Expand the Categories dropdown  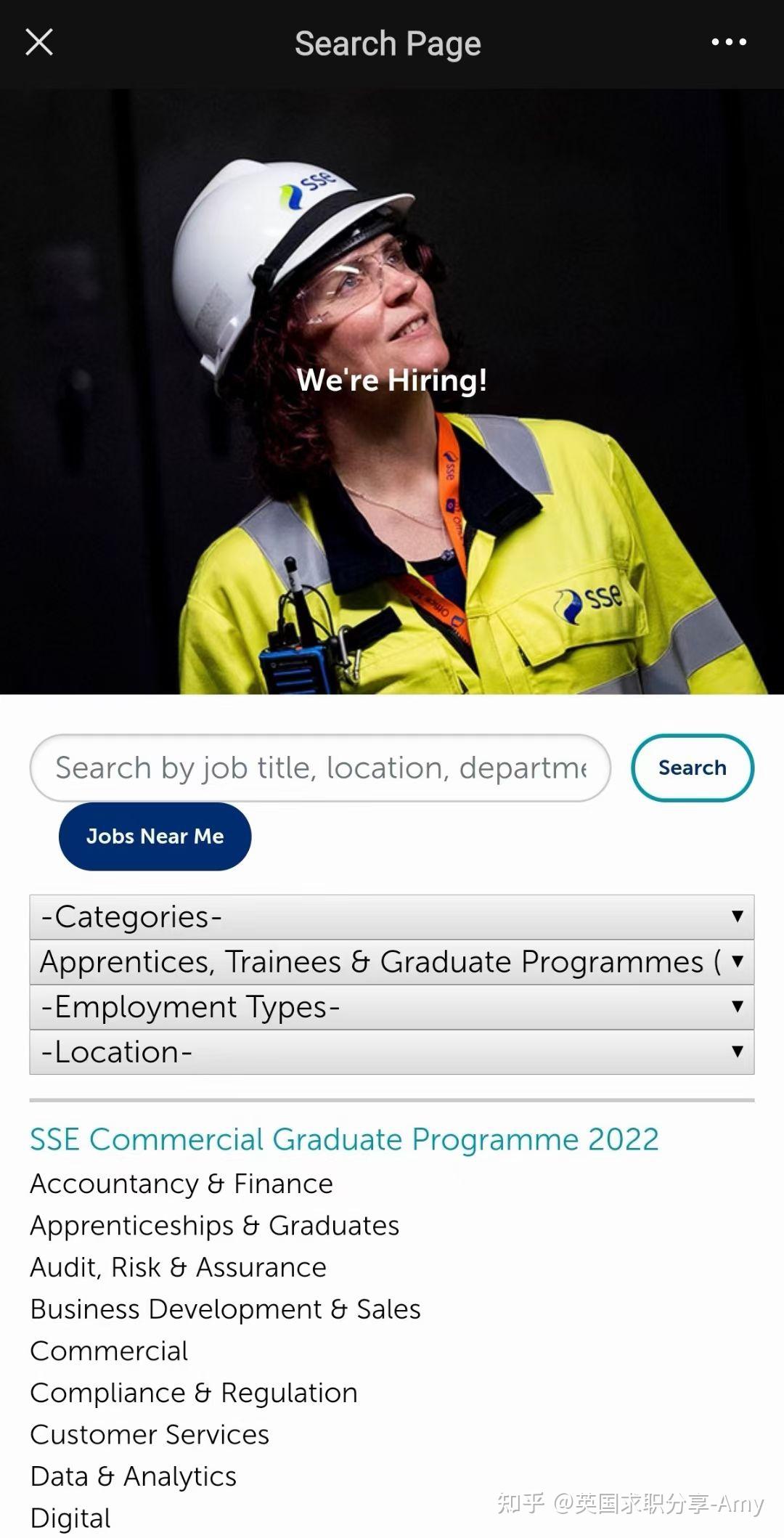pyautogui.click(x=391, y=917)
